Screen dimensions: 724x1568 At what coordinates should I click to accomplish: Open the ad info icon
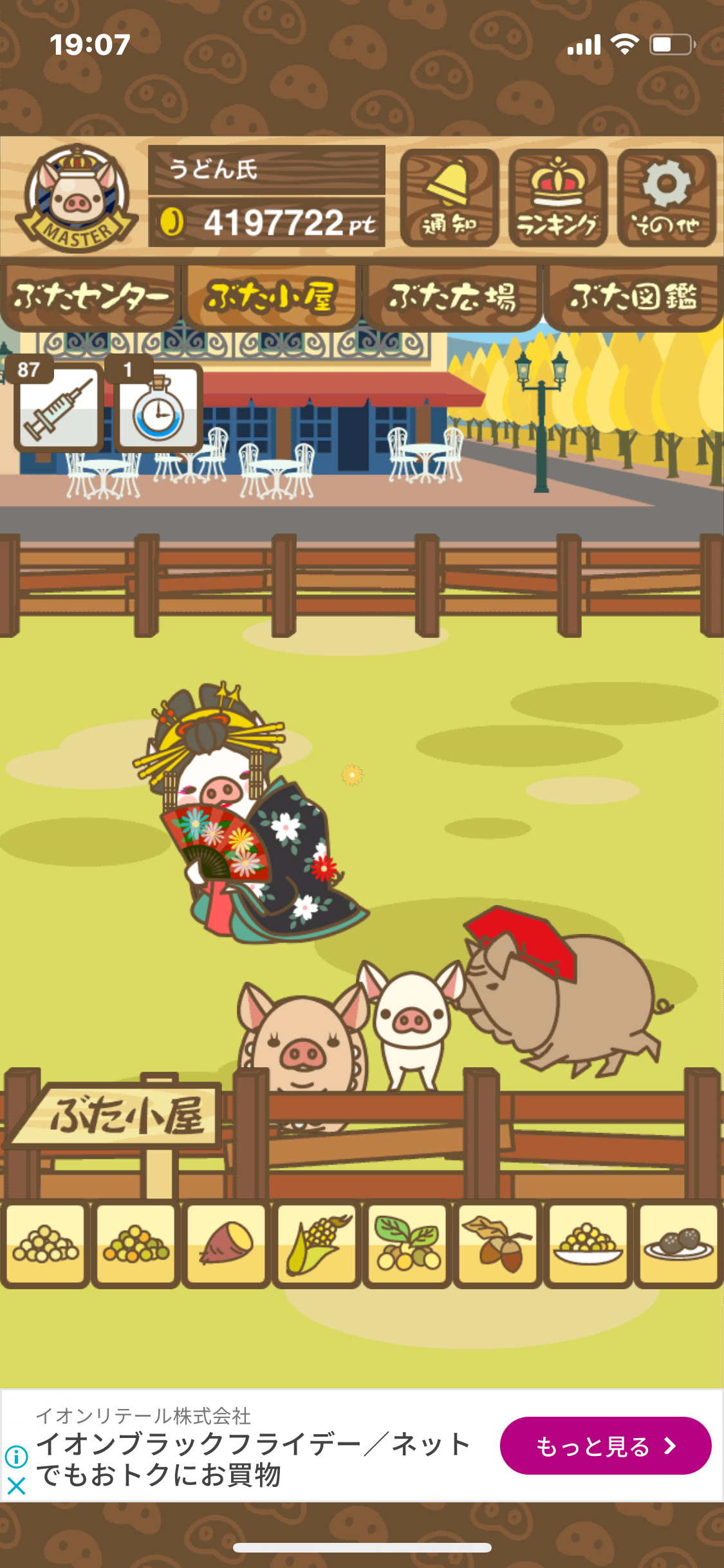tap(16, 1456)
